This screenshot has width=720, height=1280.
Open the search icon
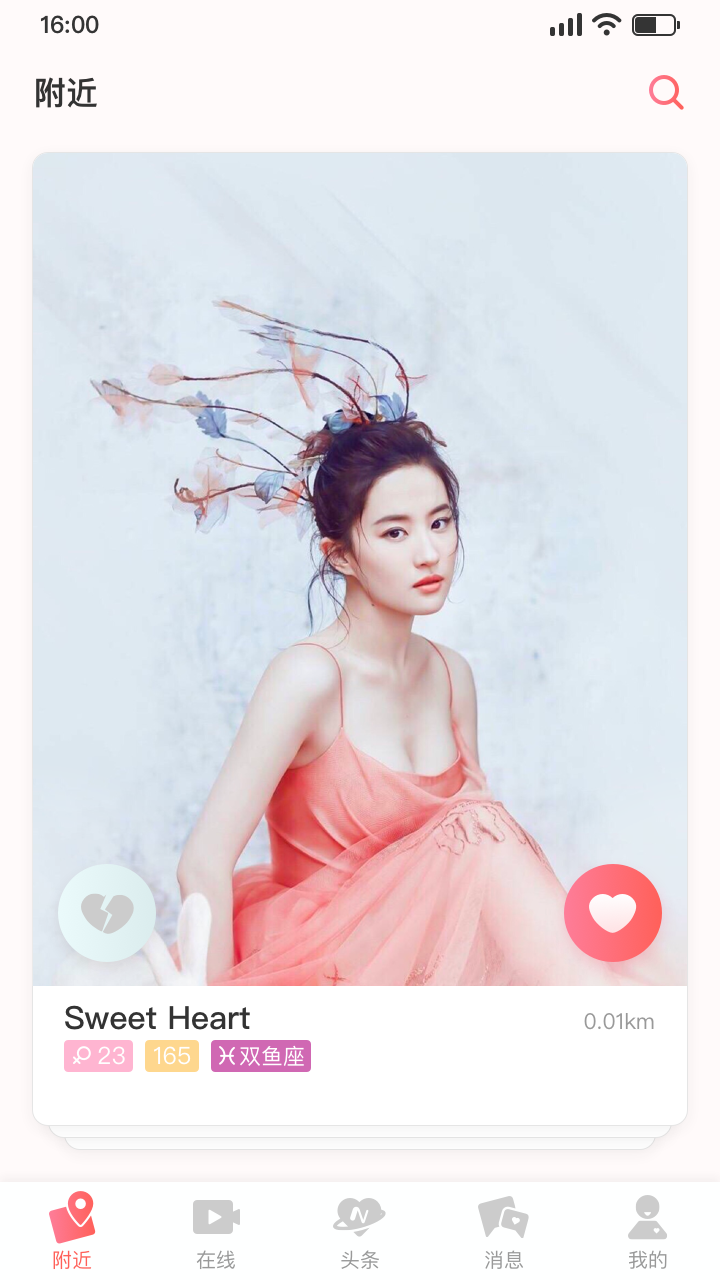pyautogui.click(x=666, y=93)
